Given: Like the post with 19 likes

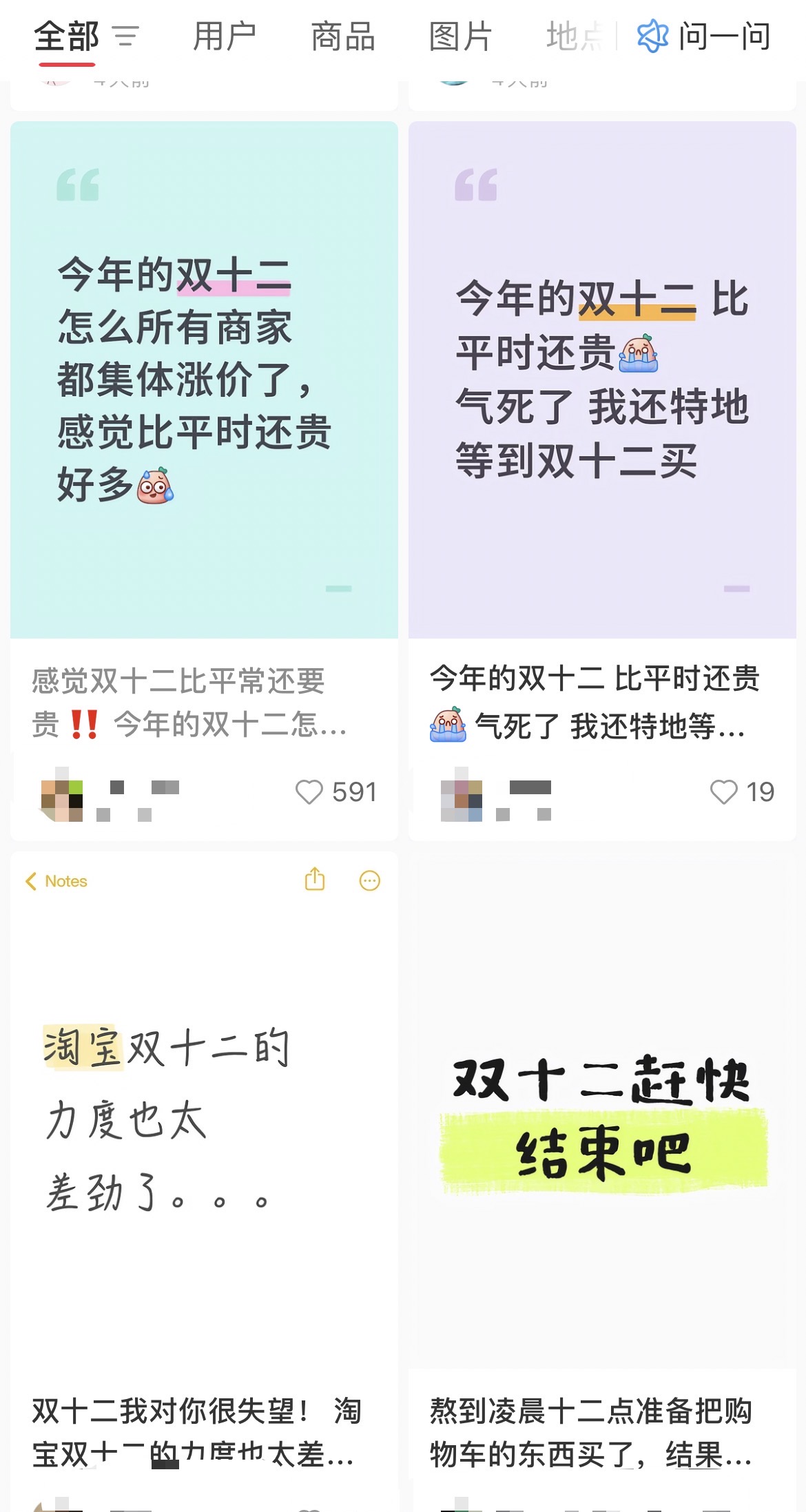Looking at the screenshot, I should coord(723,792).
